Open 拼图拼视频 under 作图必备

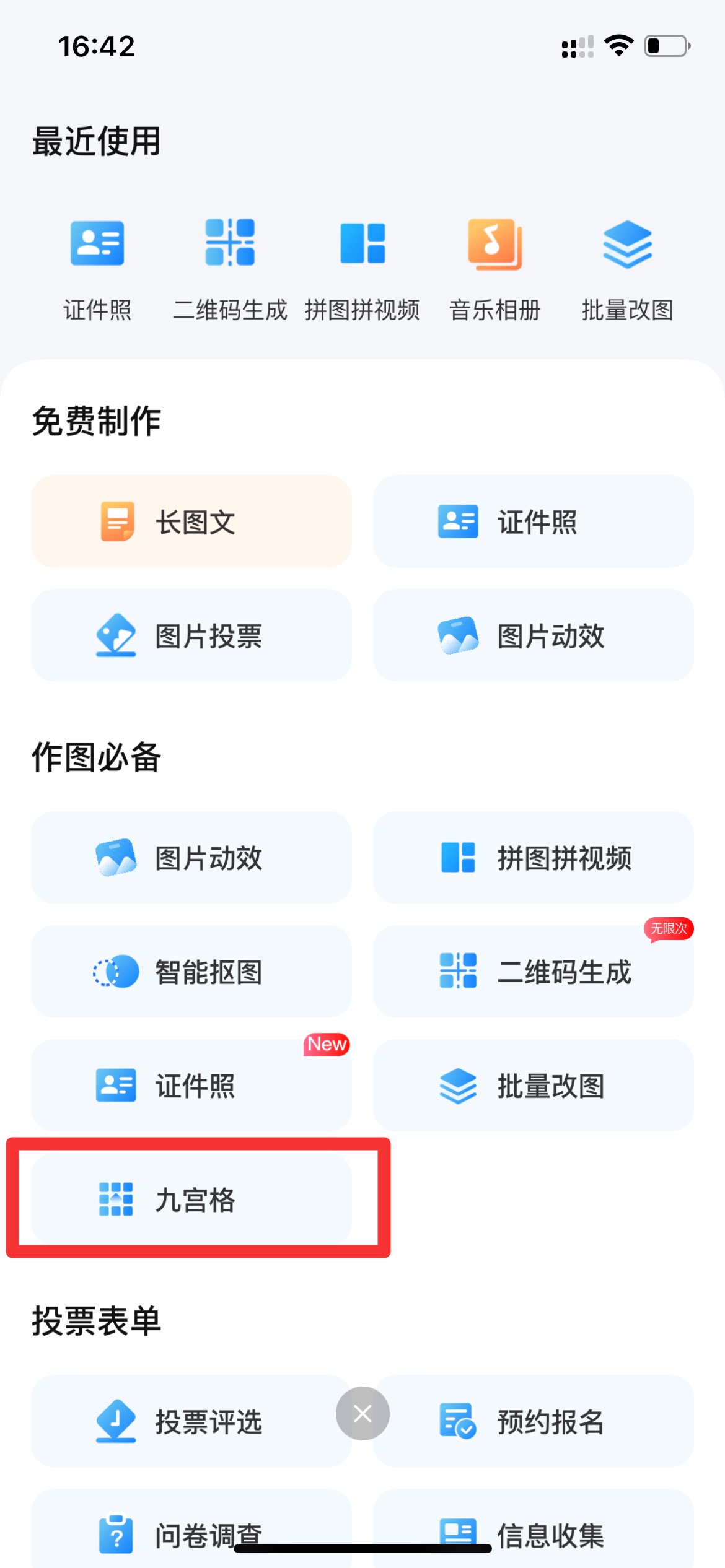(533, 858)
